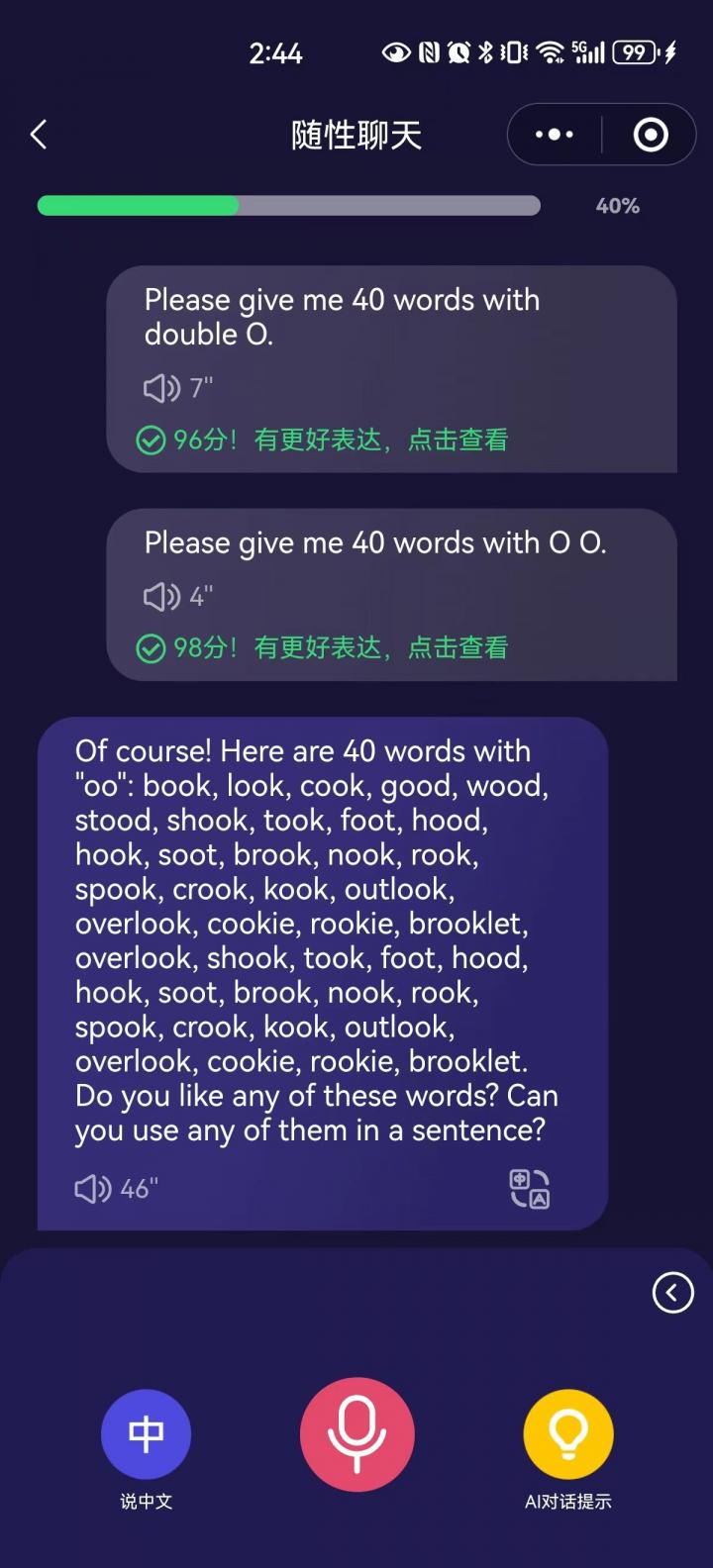
Task: Collapse the panel with the circled arrow
Action: [x=673, y=1292]
